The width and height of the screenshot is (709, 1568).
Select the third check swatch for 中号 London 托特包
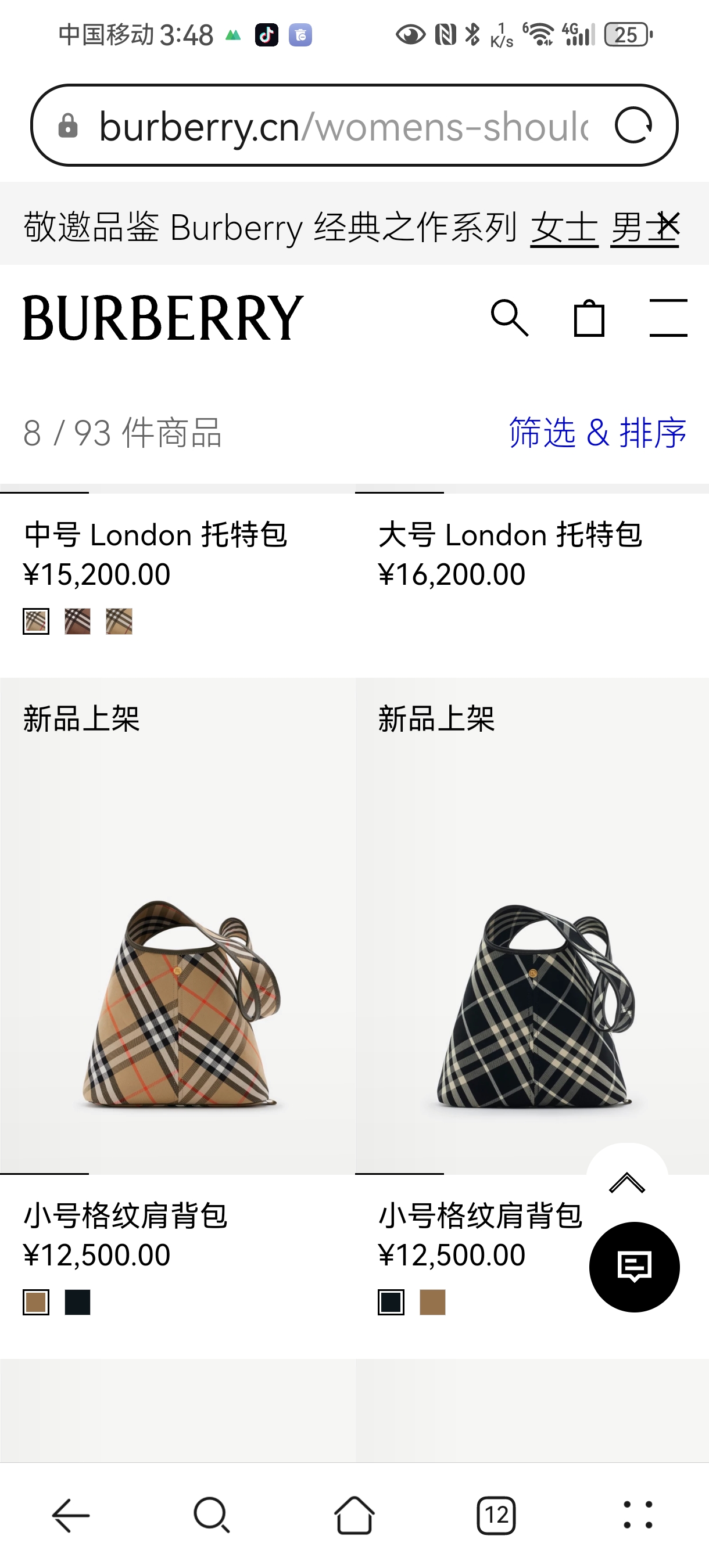(x=119, y=621)
